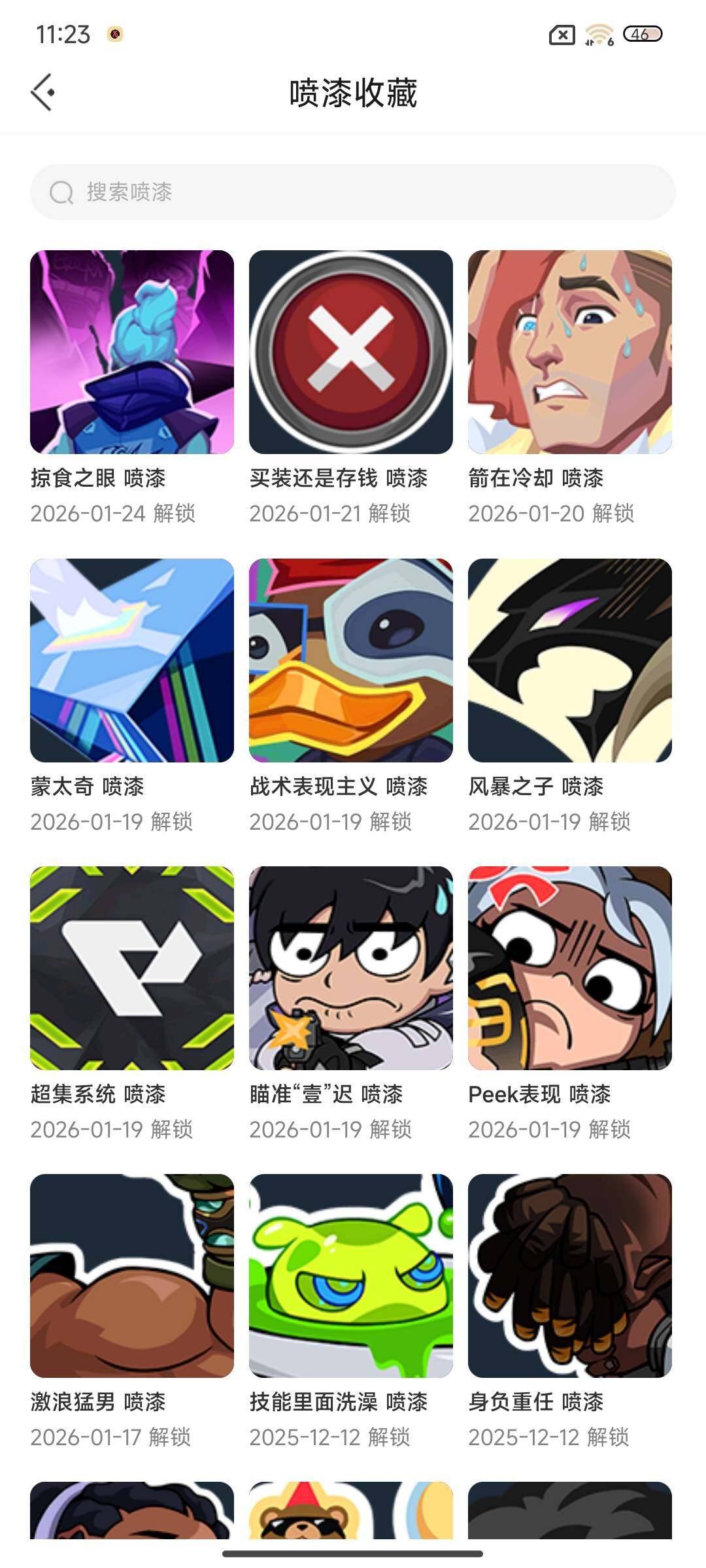View the 风暴之子 喷漆 spray

pyautogui.click(x=570, y=661)
